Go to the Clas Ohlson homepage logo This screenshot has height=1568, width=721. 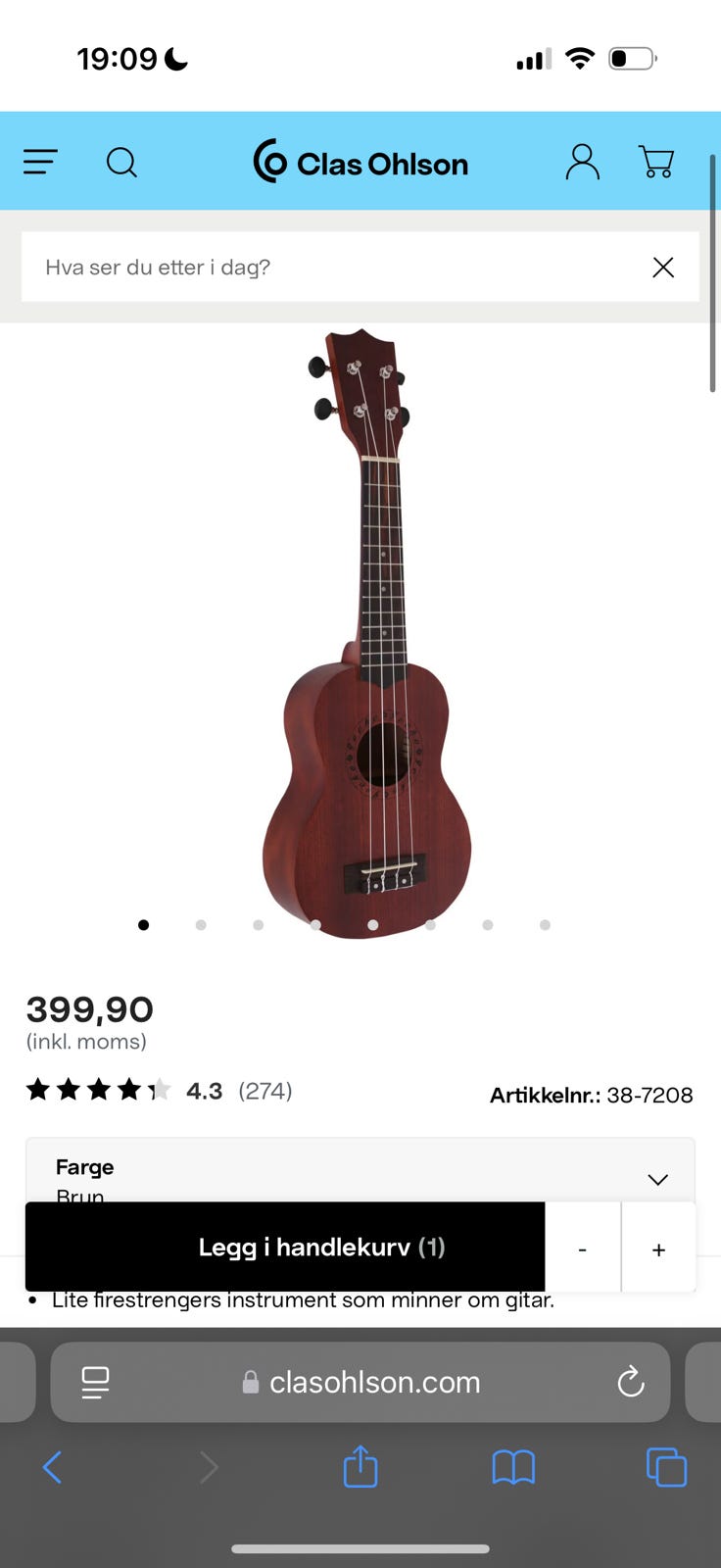click(360, 162)
